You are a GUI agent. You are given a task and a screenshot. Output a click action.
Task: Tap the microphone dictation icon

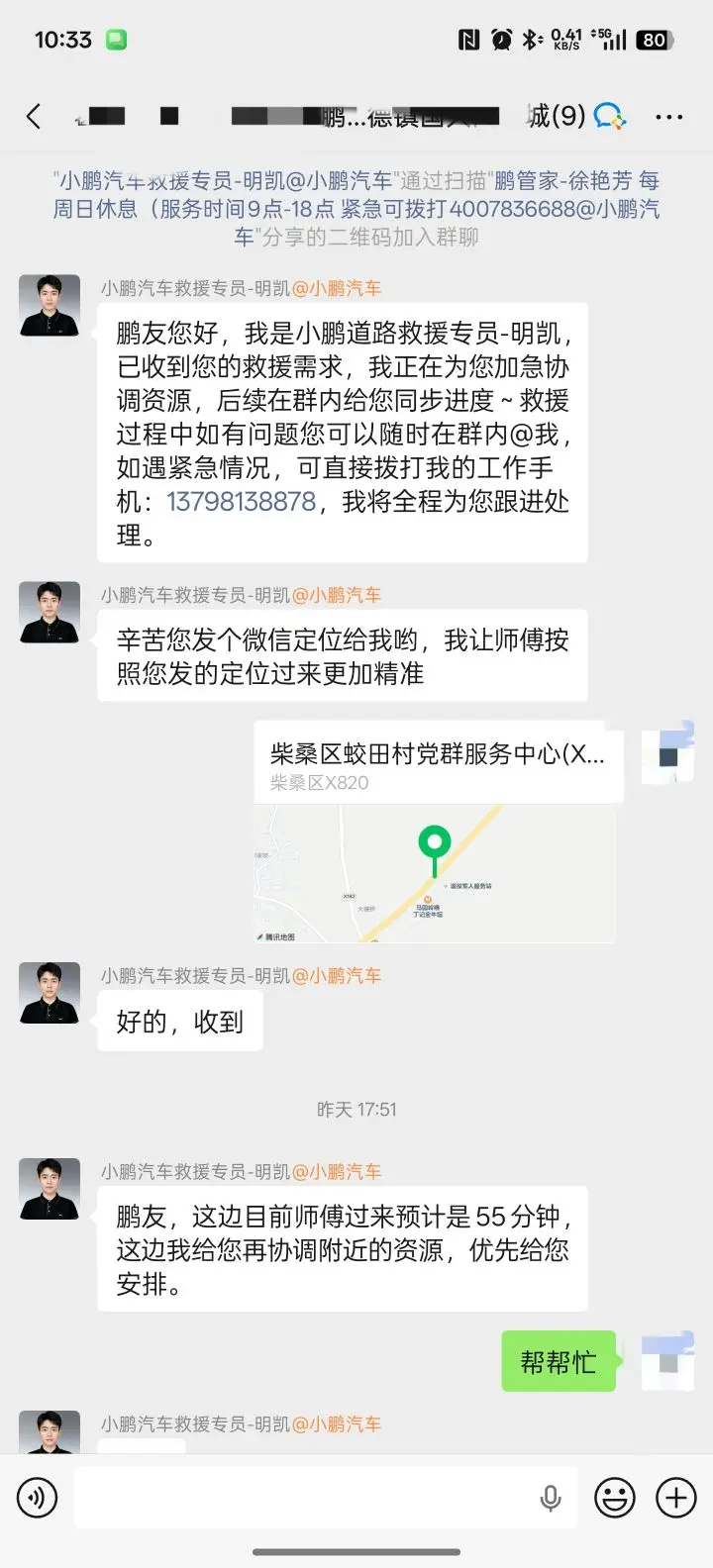[551, 1498]
